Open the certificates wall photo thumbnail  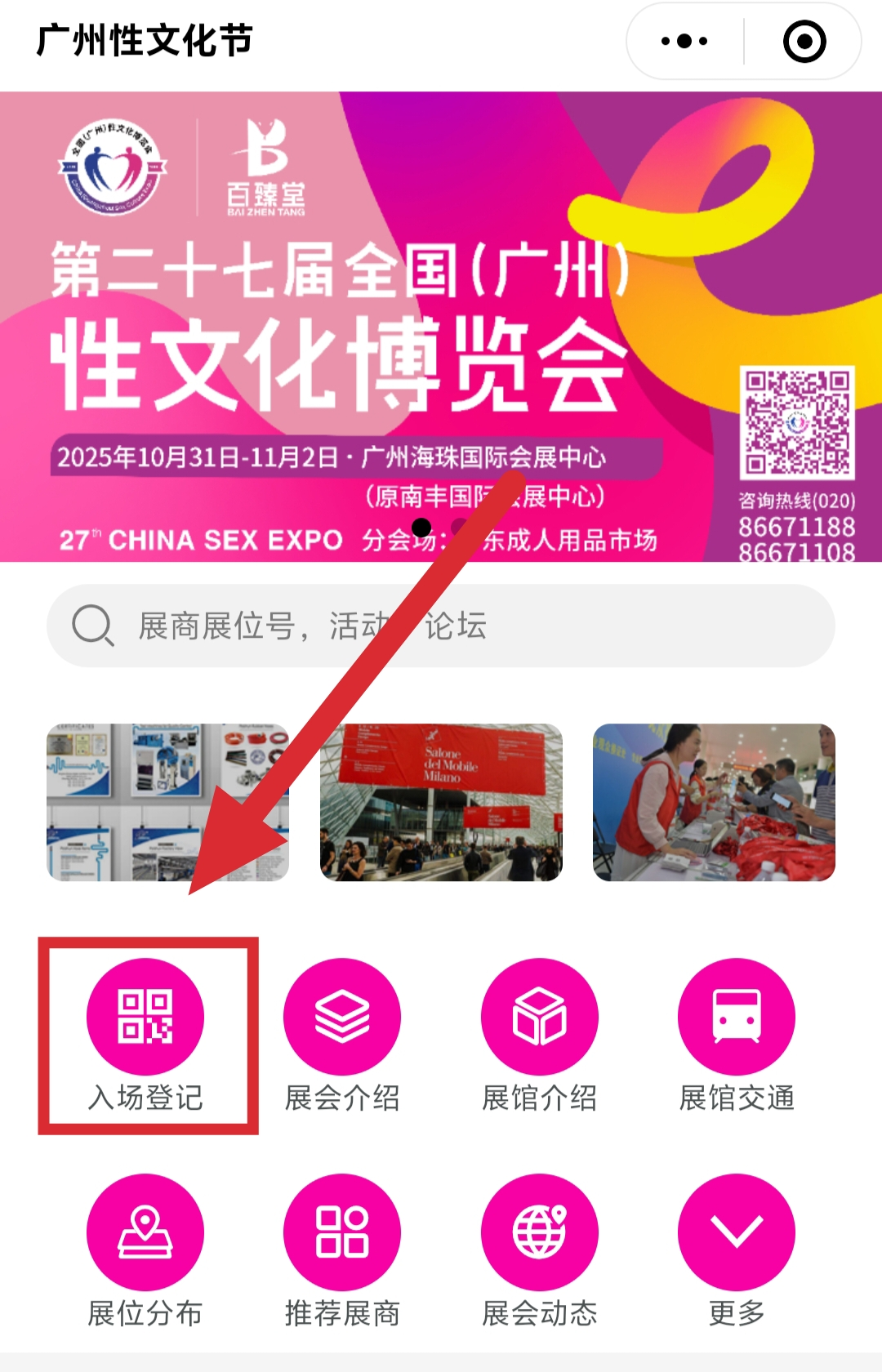point(167,802)
